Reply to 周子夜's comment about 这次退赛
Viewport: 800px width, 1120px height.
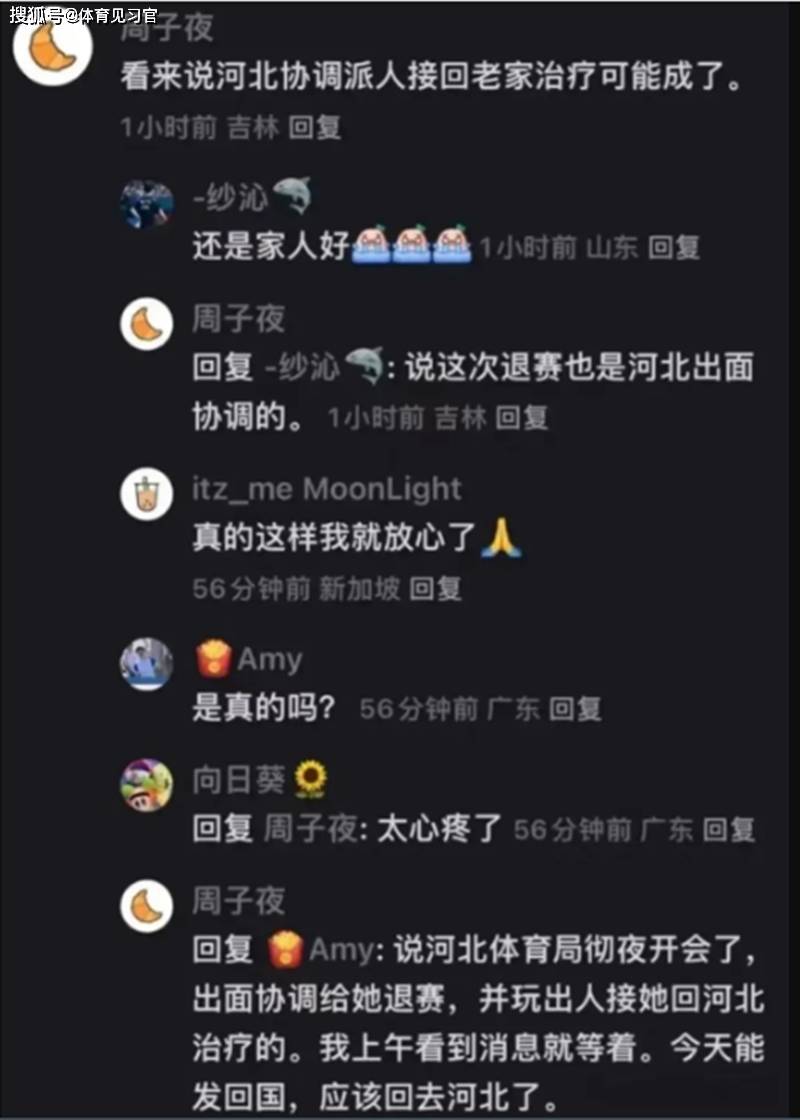521,418
